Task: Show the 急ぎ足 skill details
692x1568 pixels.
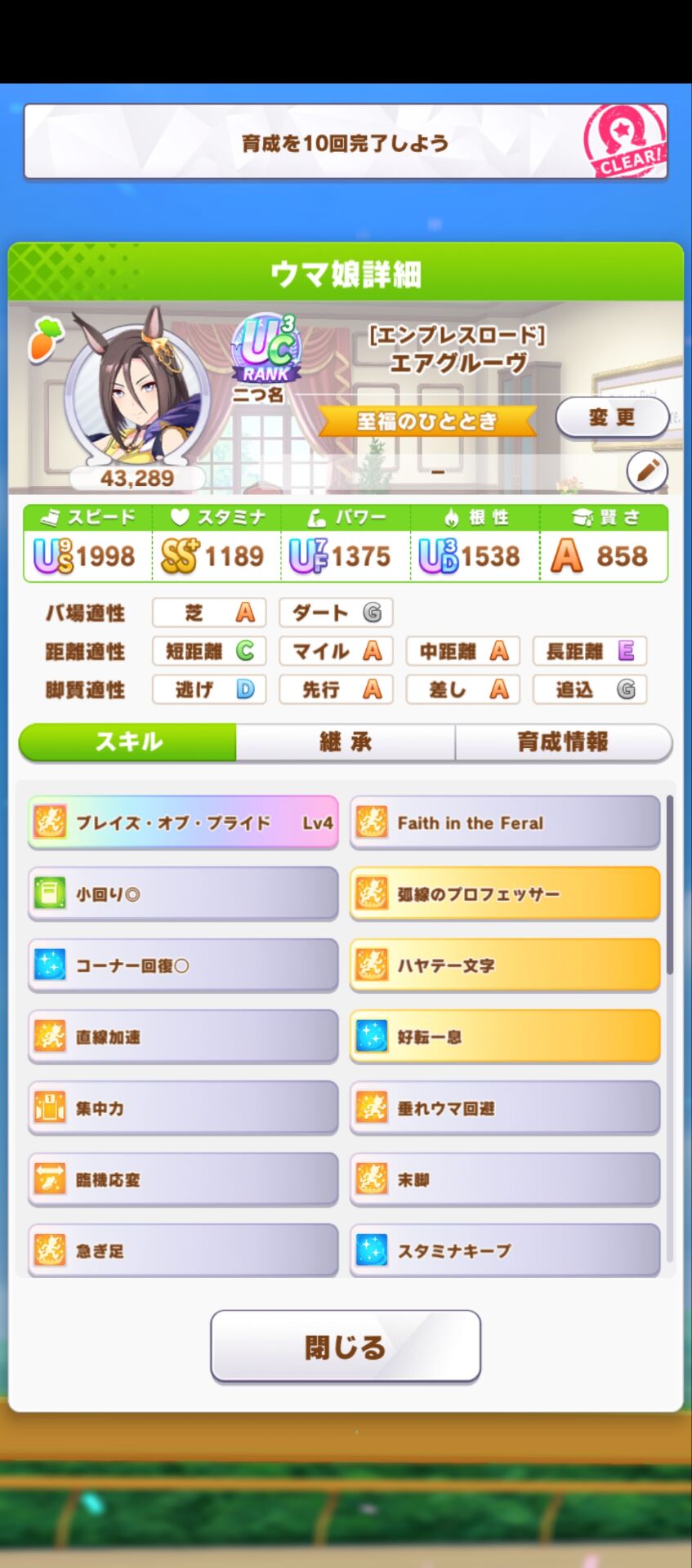Action: point(183,1250)
